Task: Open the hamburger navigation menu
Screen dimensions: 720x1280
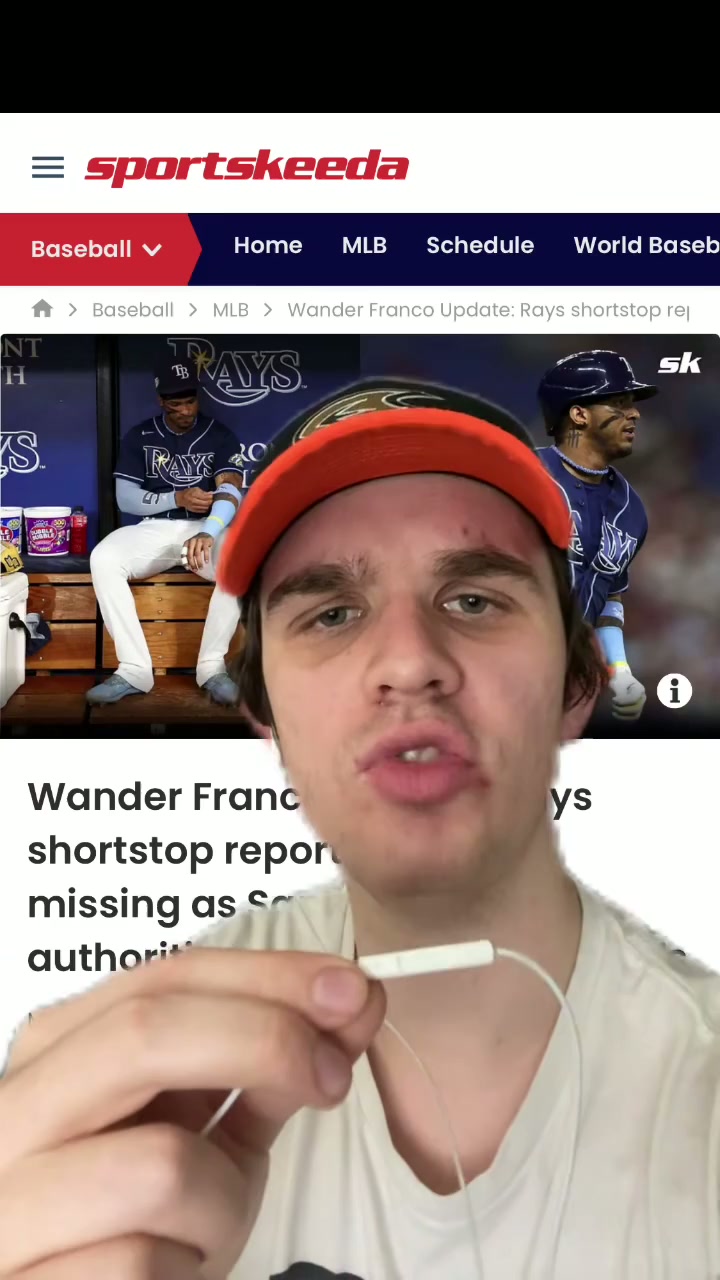Action: click(x=47, y=167)
